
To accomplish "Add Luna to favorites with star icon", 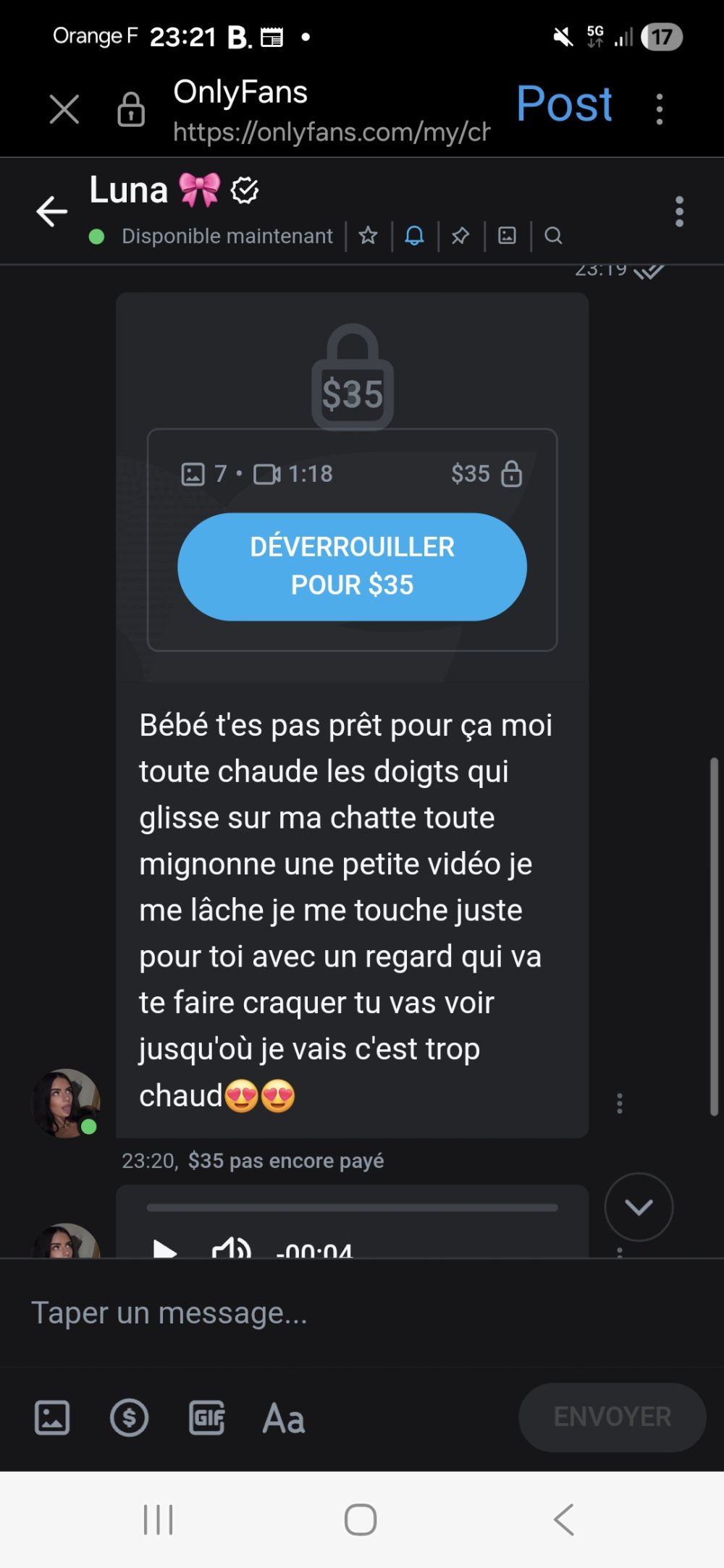I will click(368, 235).
